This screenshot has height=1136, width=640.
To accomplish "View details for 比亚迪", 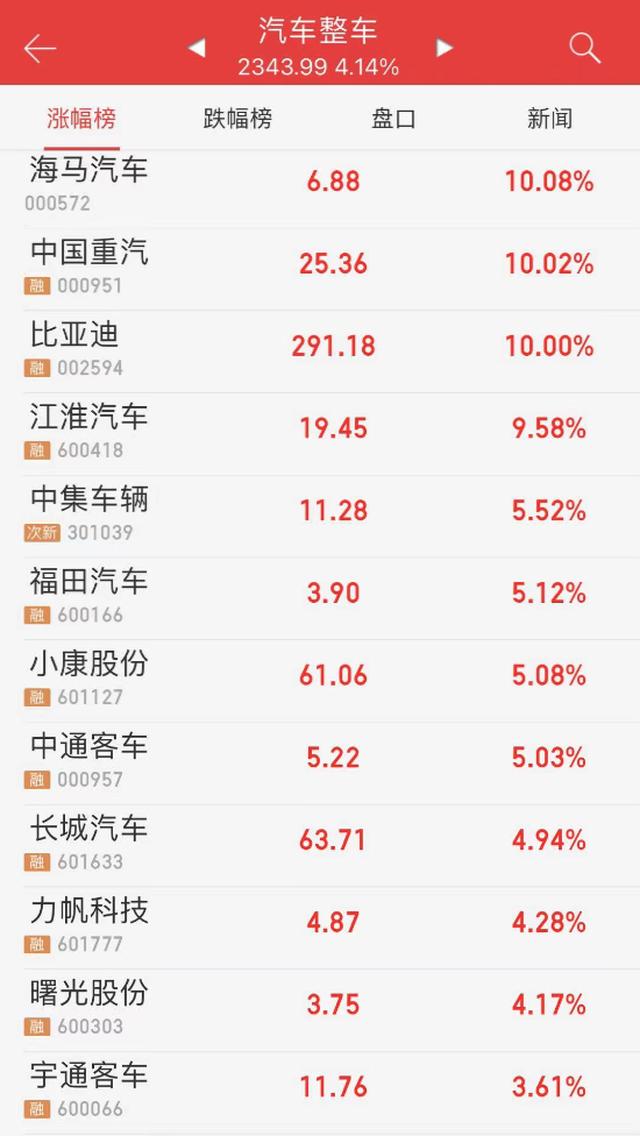I will pyautogui.click(x=320, y=351).
